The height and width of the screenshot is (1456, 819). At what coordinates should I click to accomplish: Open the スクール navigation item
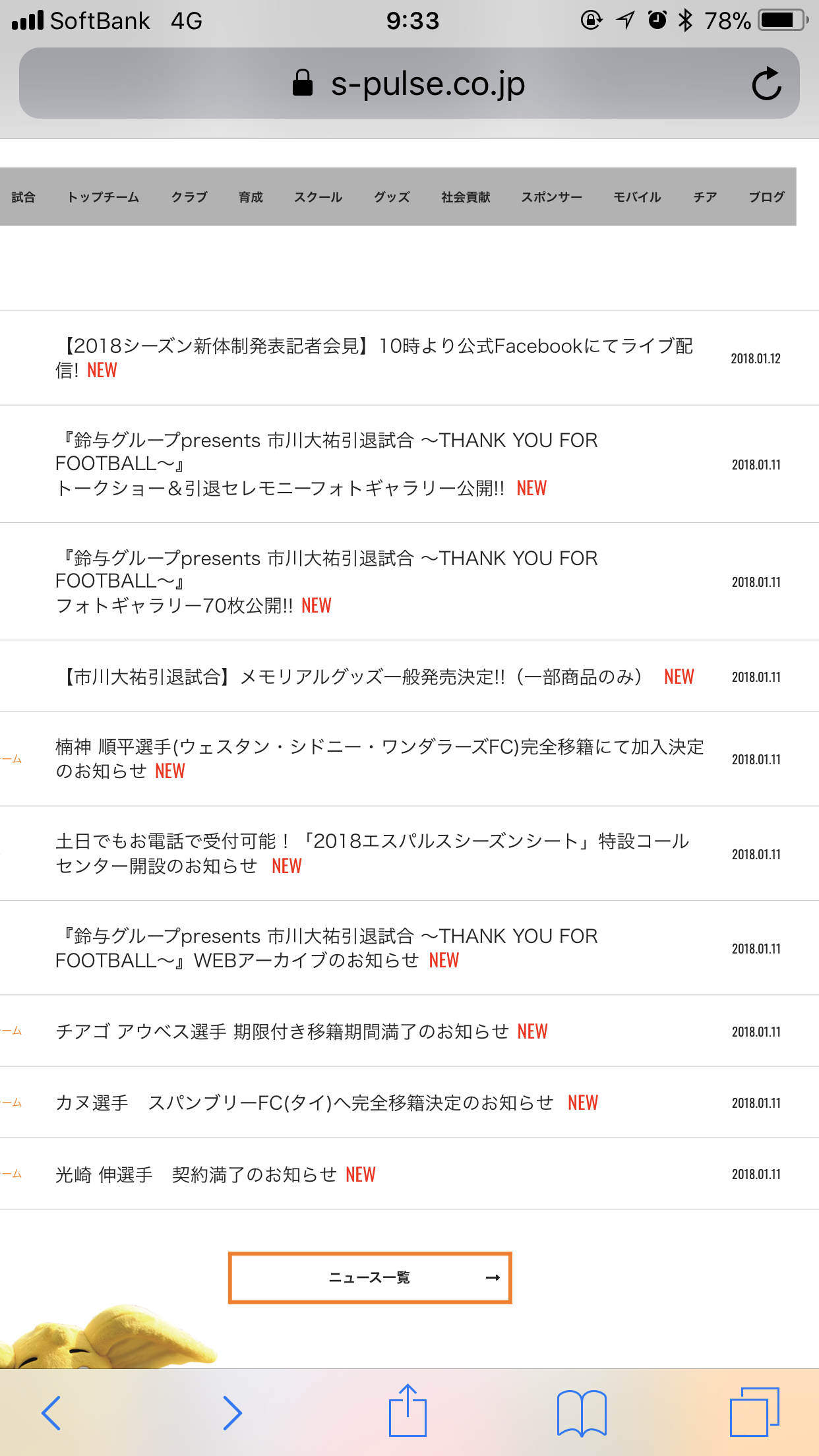coord(318,197)
